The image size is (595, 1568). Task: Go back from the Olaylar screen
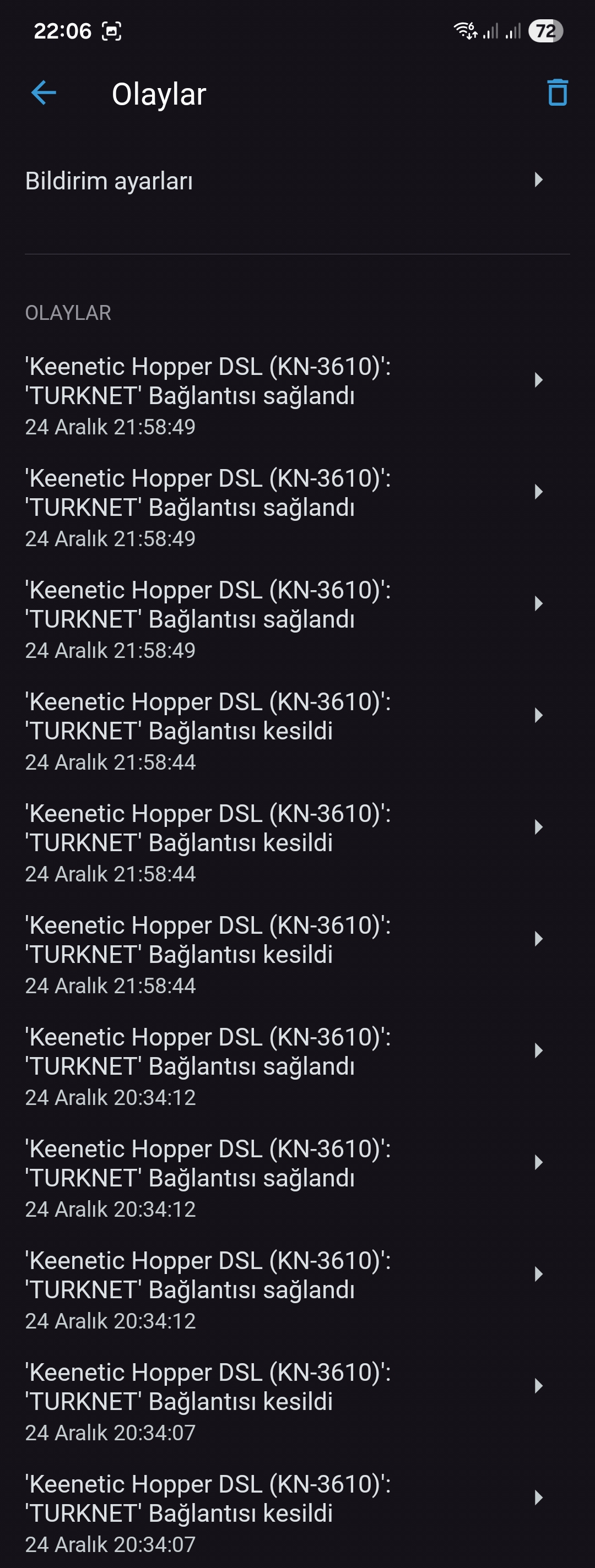tap(43, 93)
